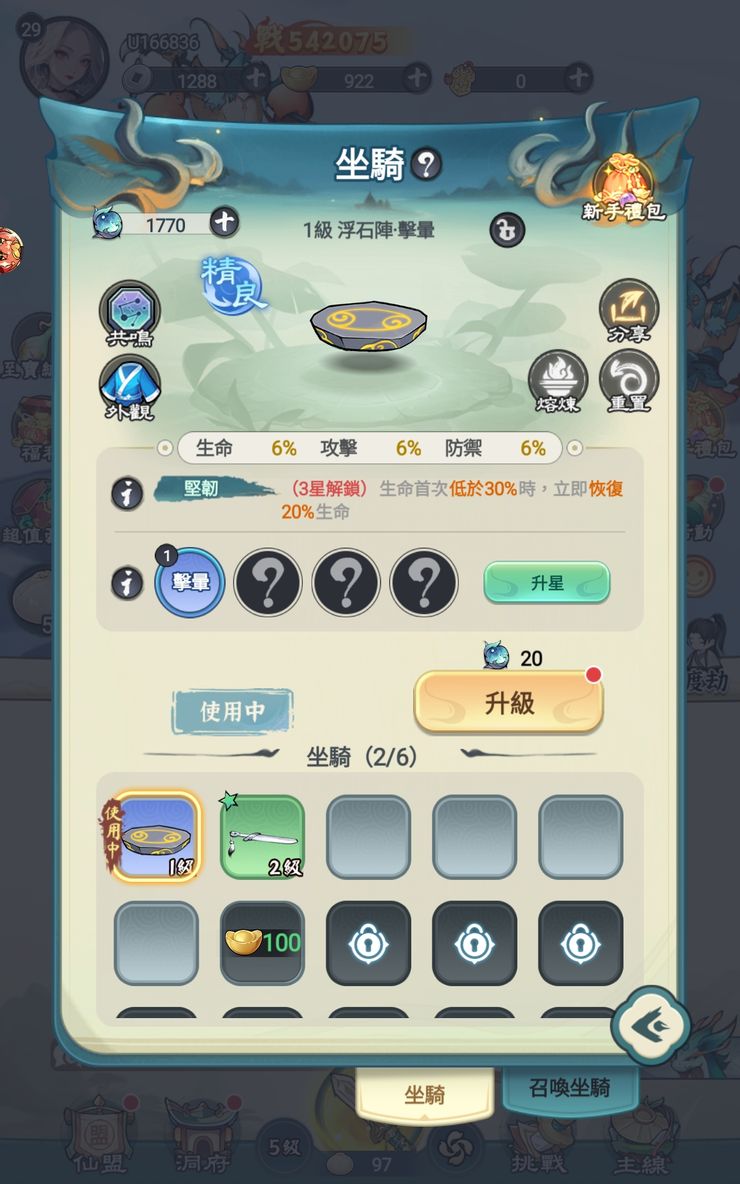The image size is (740, 1184).
Task: Tap 升級 to level up mount
Action: 509,703
